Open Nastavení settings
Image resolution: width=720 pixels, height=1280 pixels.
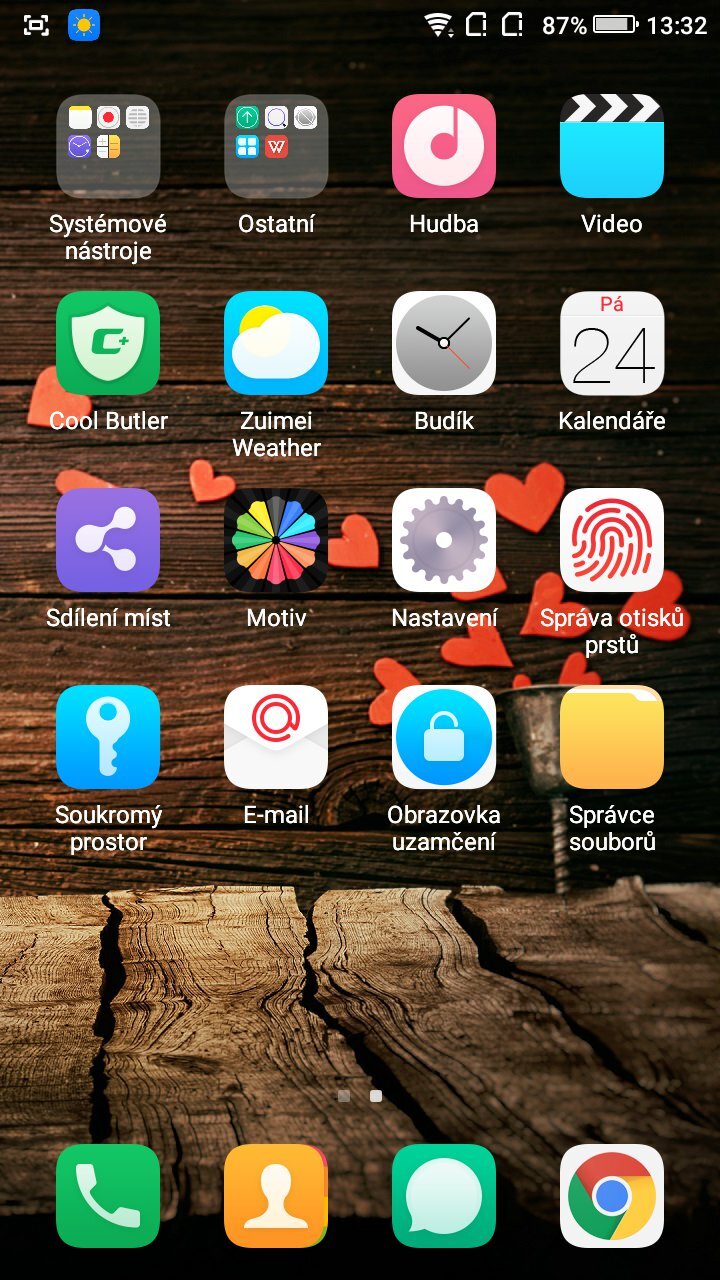pos(444,539)
